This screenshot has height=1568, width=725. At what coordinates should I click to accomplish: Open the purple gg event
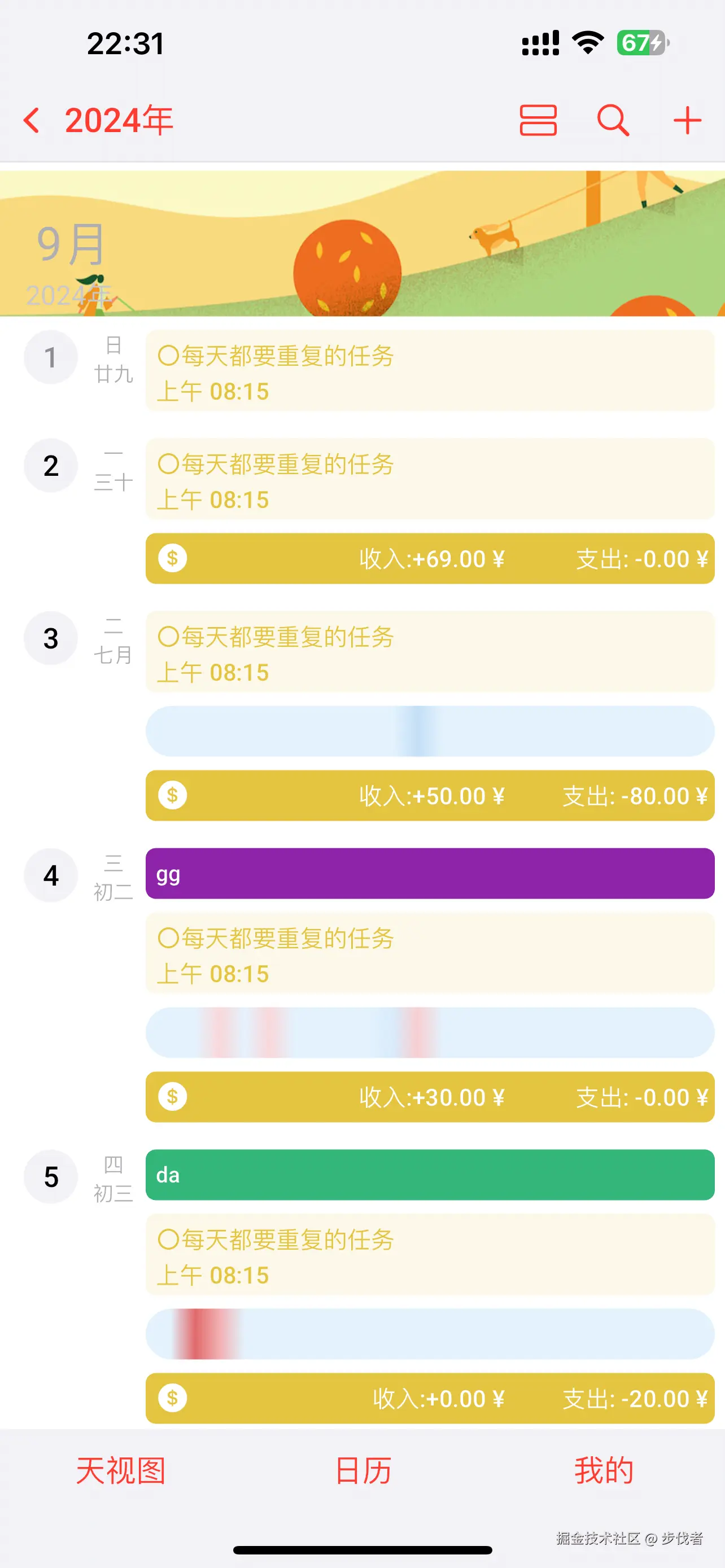click(429, 874)
